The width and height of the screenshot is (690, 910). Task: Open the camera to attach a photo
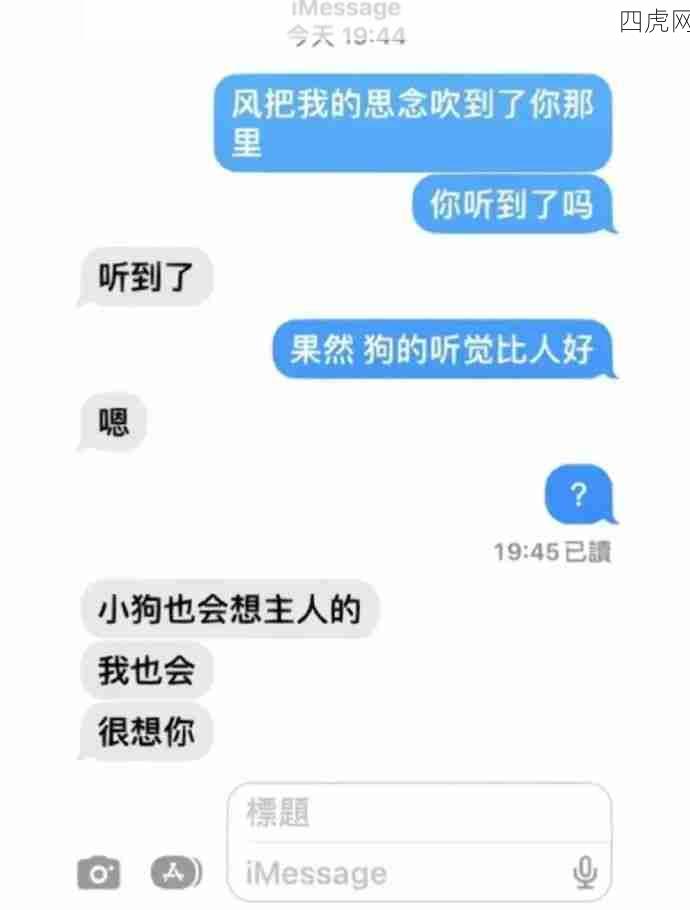(98, 873)
